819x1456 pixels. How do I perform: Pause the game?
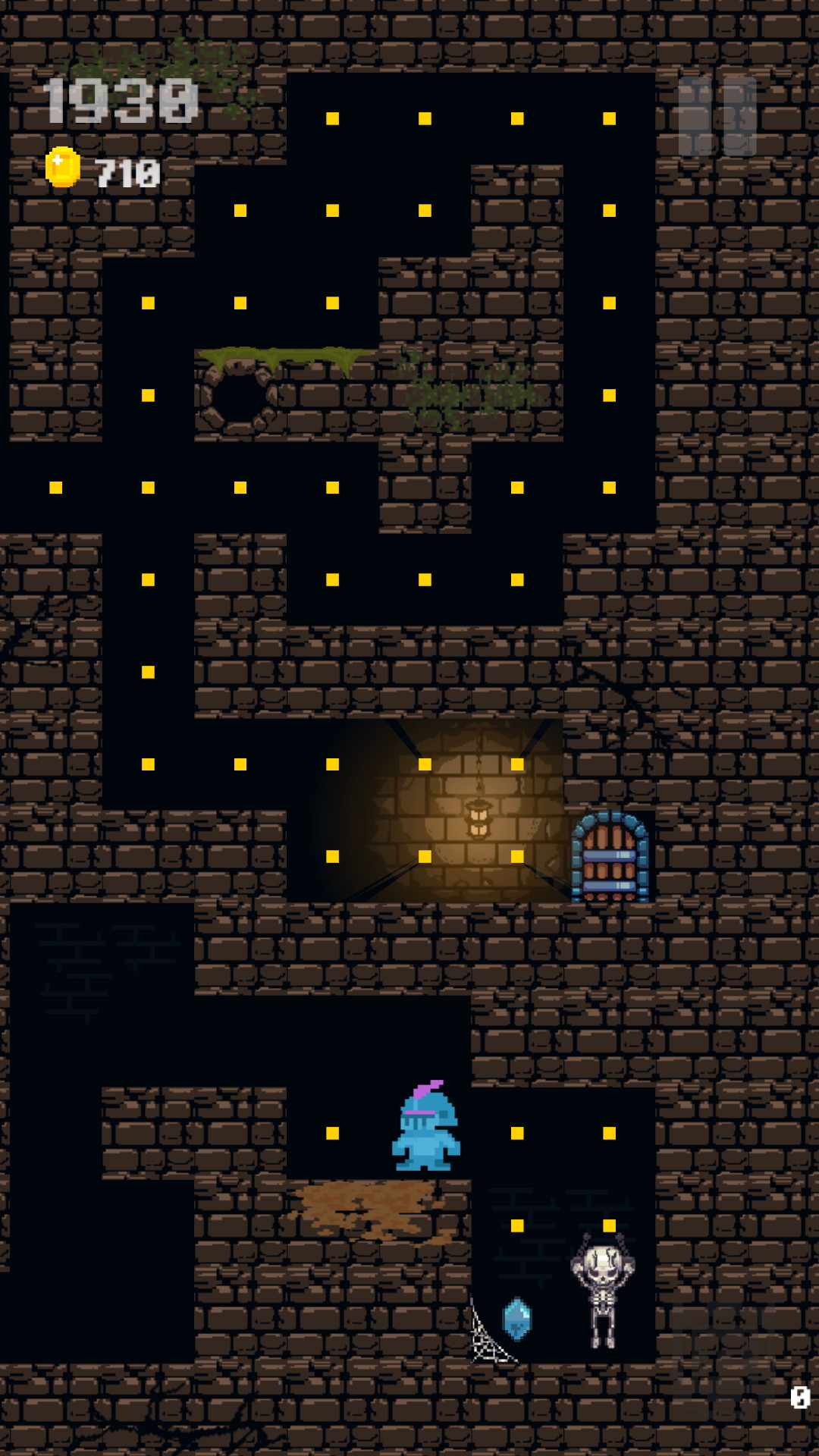click(717, 116)
